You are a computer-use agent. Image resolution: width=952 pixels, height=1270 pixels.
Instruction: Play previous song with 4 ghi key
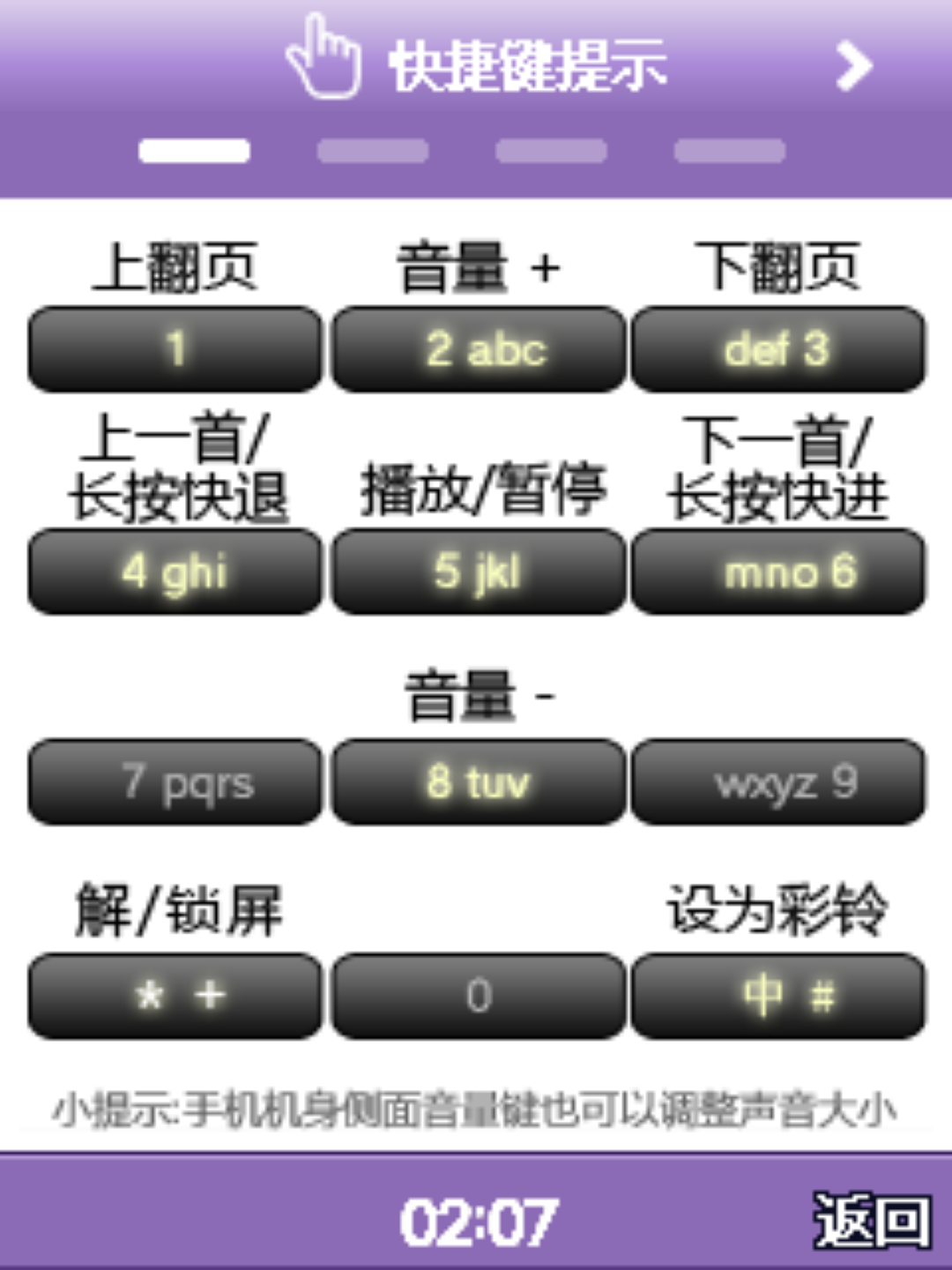click(175, 571)
